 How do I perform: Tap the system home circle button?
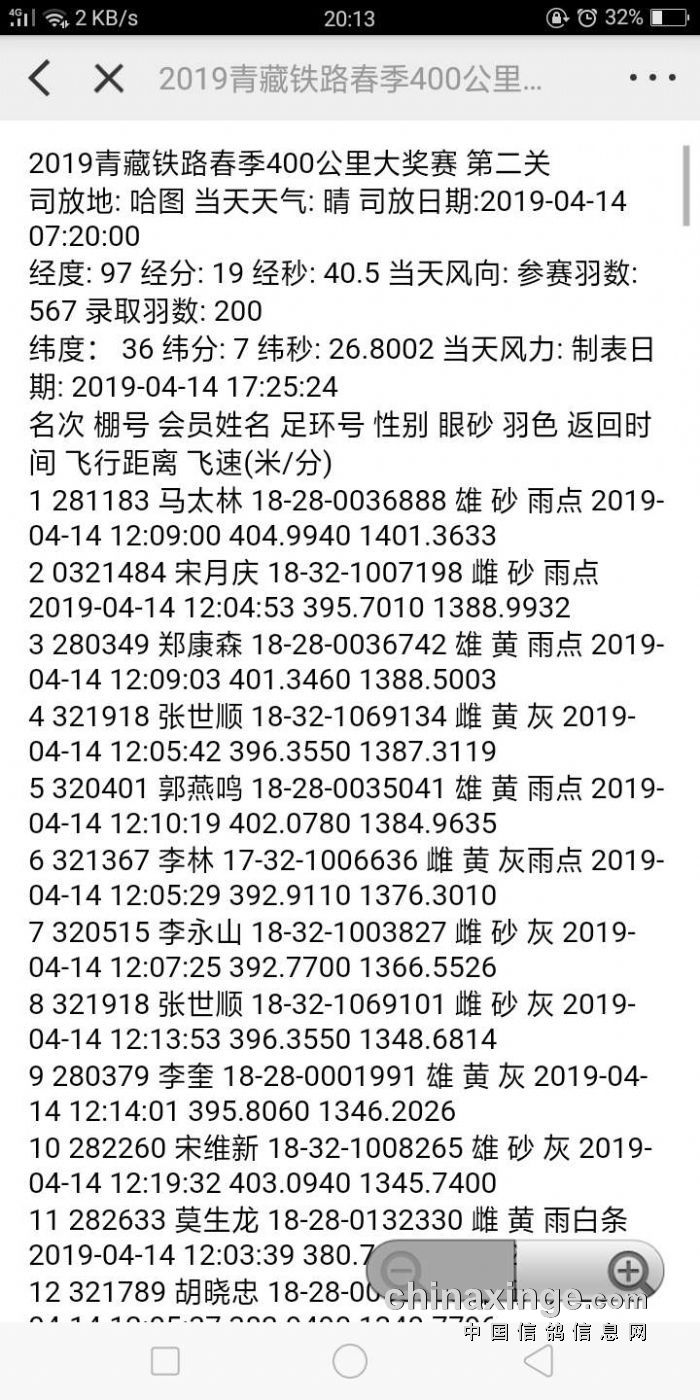tap(350, 1360)
